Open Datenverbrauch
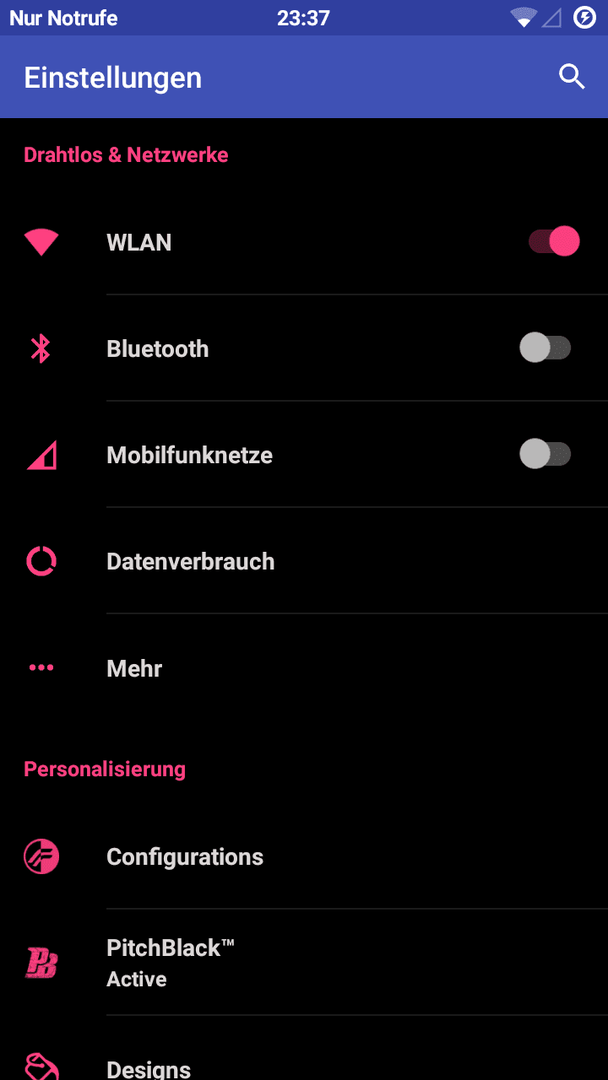Viewport: 608px width, 1080px height. pos(304,561)
